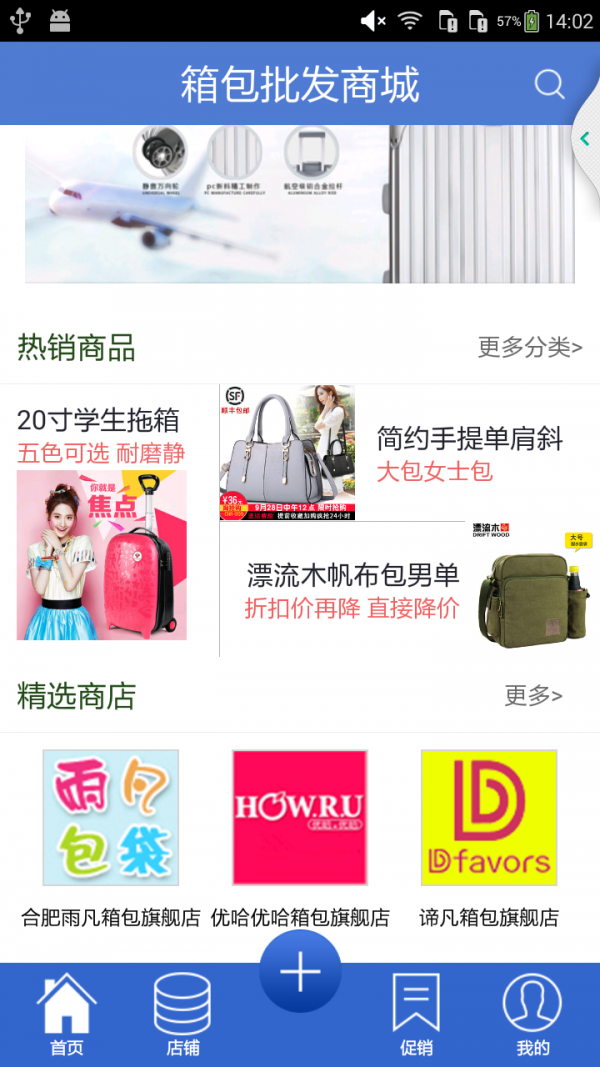View the 简约手提单肩斜 handbag product

410,452
